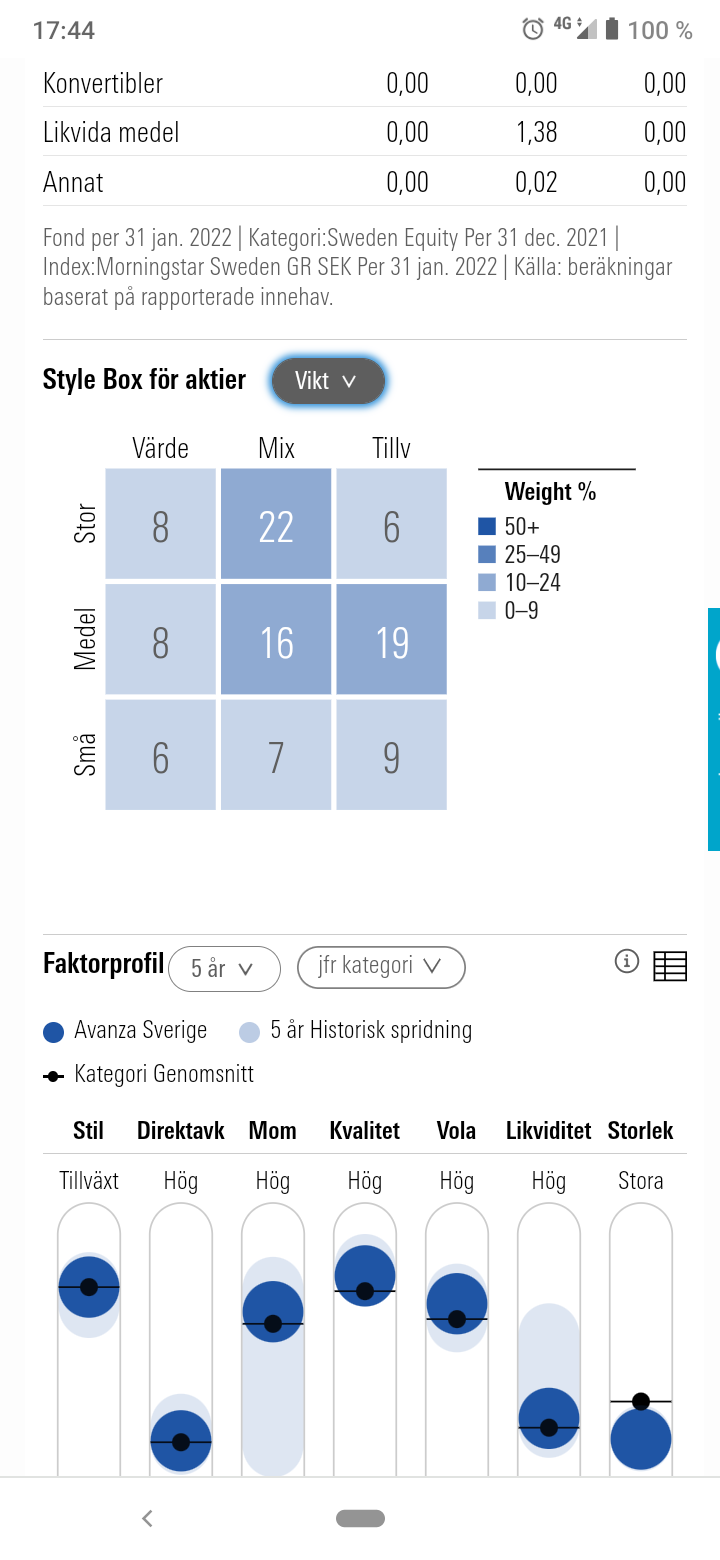The height and width of the screenshot is (1560, 720).
Task: Go back using system navigation arrow
Action: click(x=147, y=1518)
